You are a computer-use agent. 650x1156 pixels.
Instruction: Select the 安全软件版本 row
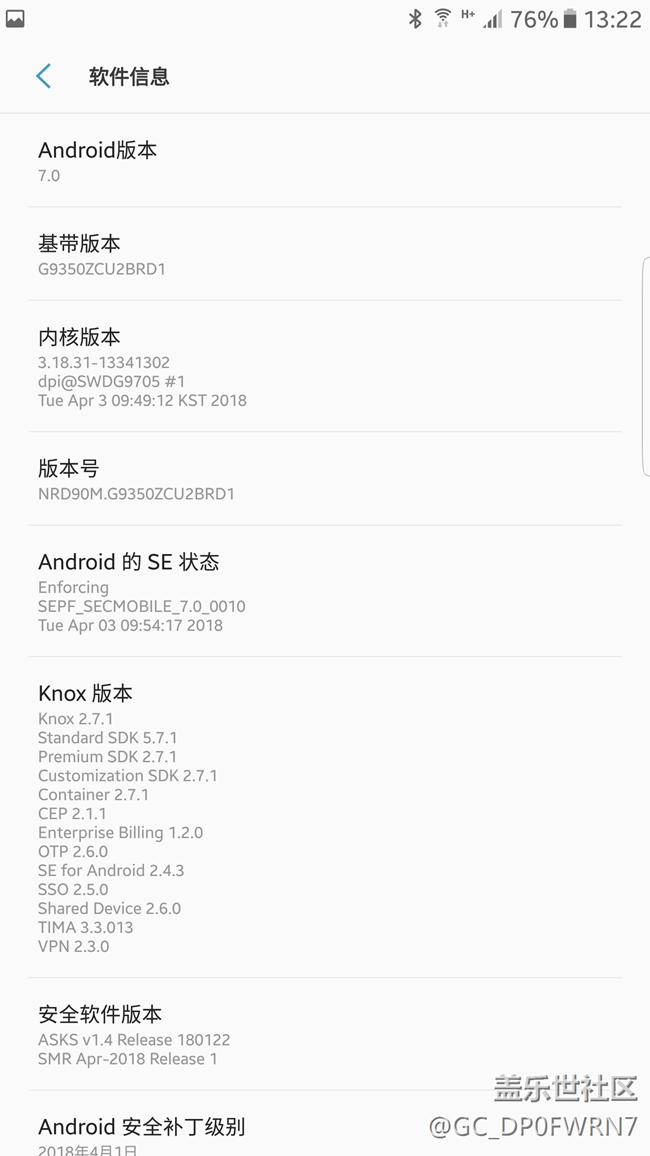[x=325, y=1035]
